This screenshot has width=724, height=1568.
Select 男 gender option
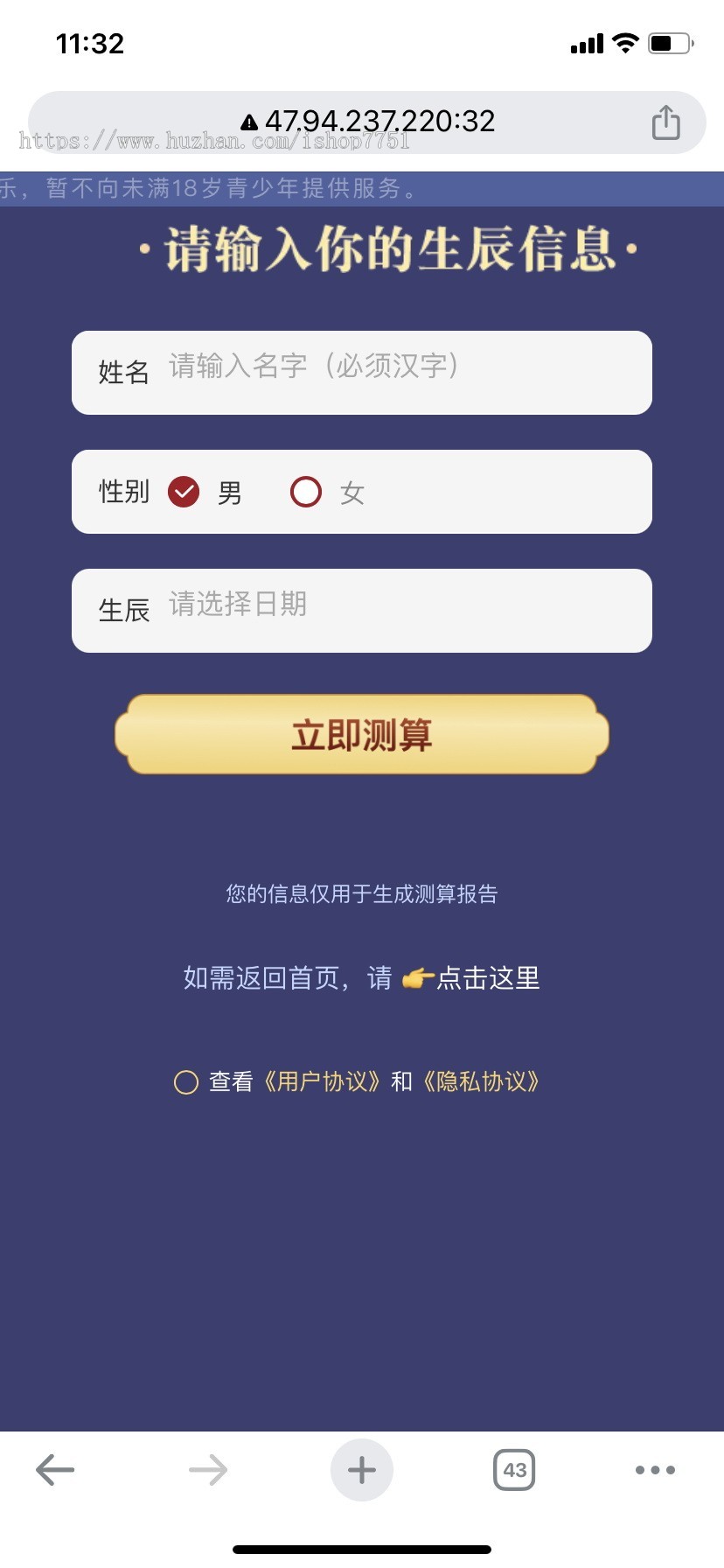click(x=184, y=492)
